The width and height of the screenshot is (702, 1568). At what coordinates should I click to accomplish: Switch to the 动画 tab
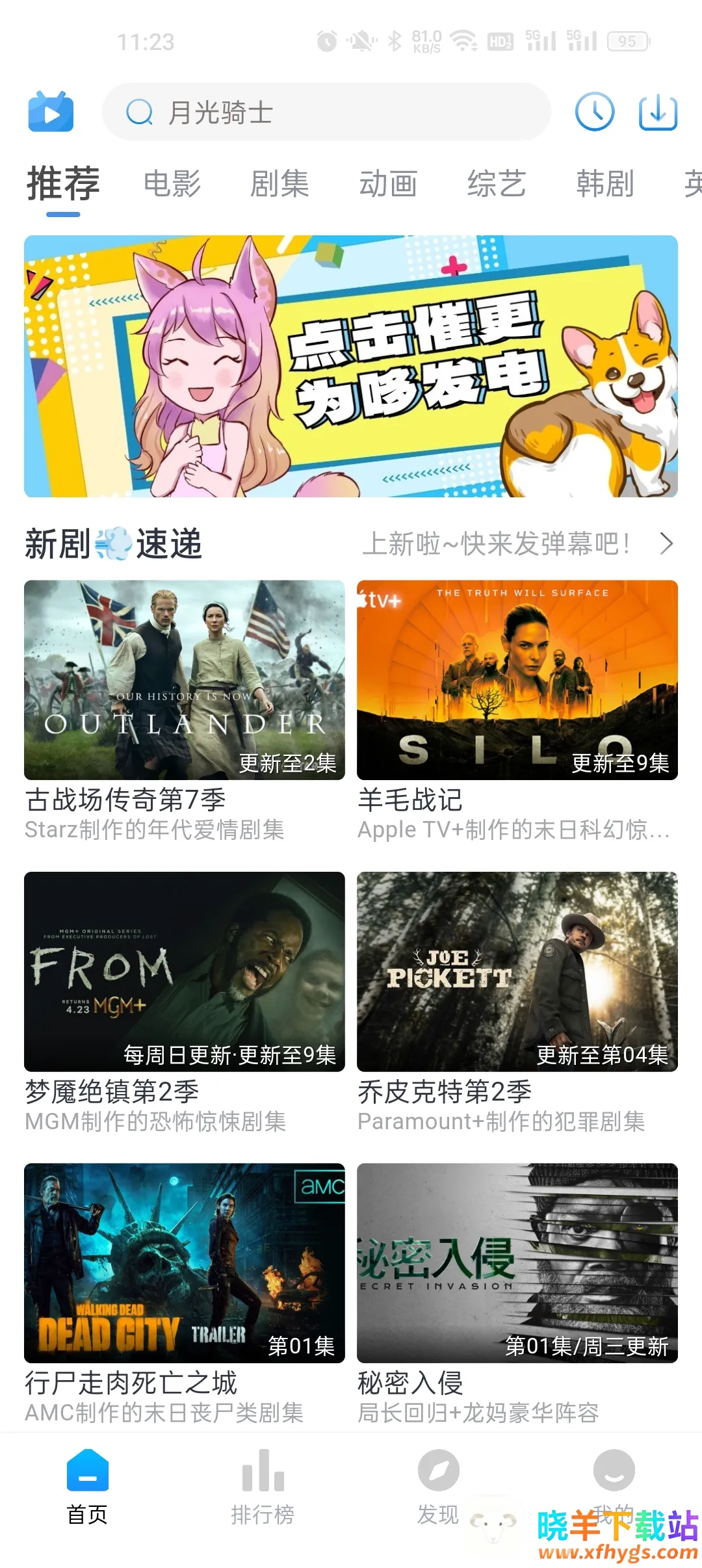click(388, 184)
